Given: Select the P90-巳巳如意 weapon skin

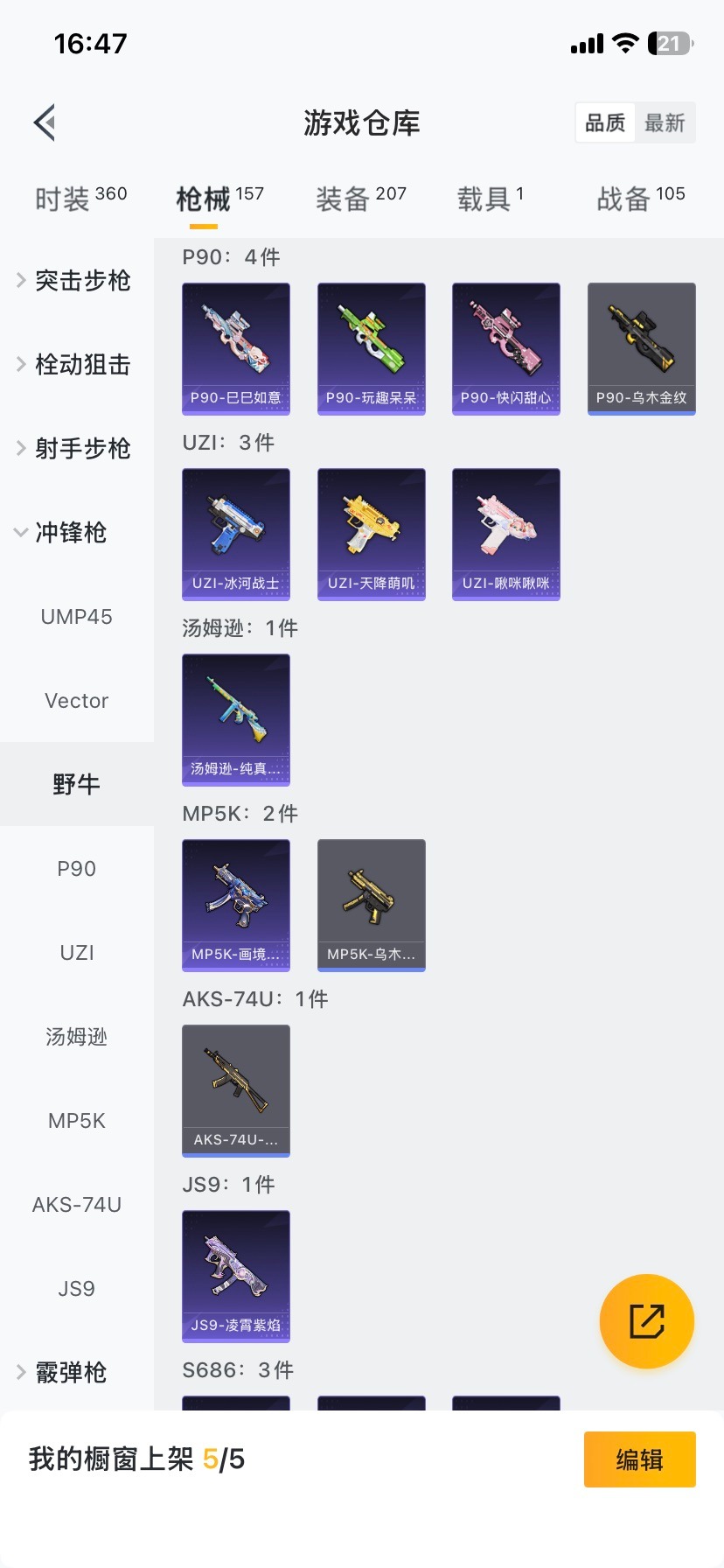Looking at the screenshot, I should click(x=235, y=348).
